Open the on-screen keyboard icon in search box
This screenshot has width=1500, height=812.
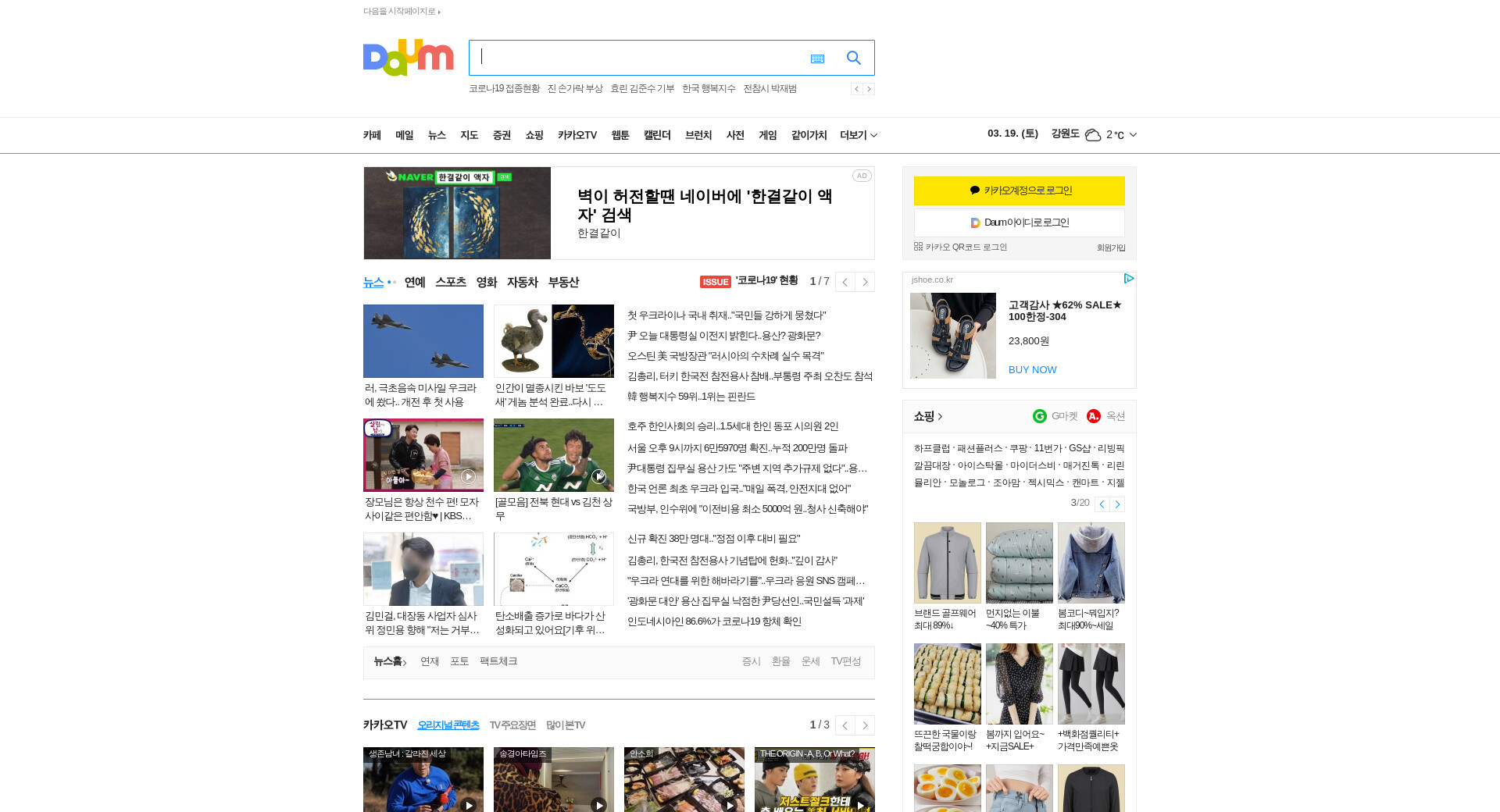pos(817,59)
